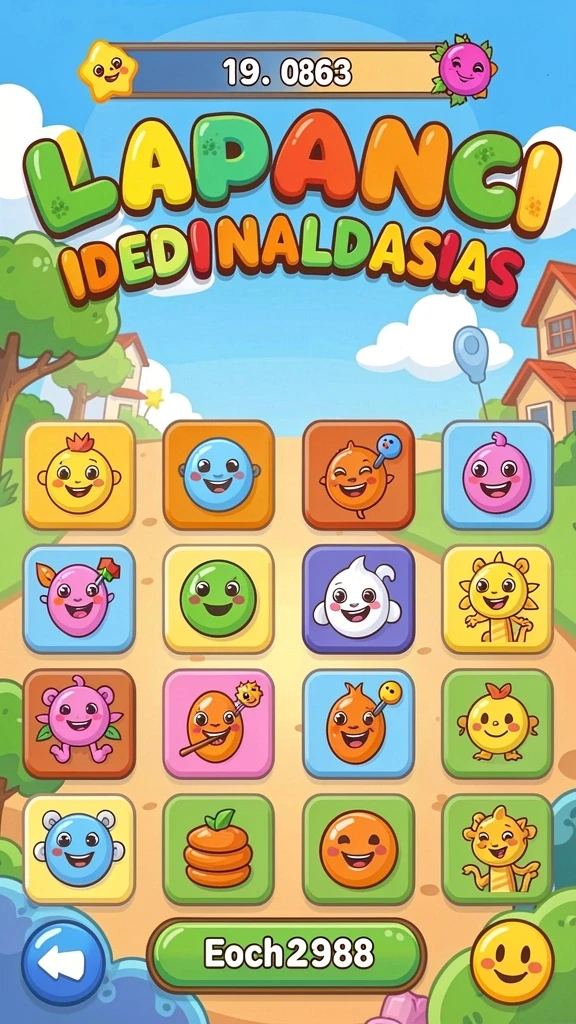This screenshot has height=1024, width=576.
Task: Choose the orange bean with yellow pin
Action: coord(359,724)
